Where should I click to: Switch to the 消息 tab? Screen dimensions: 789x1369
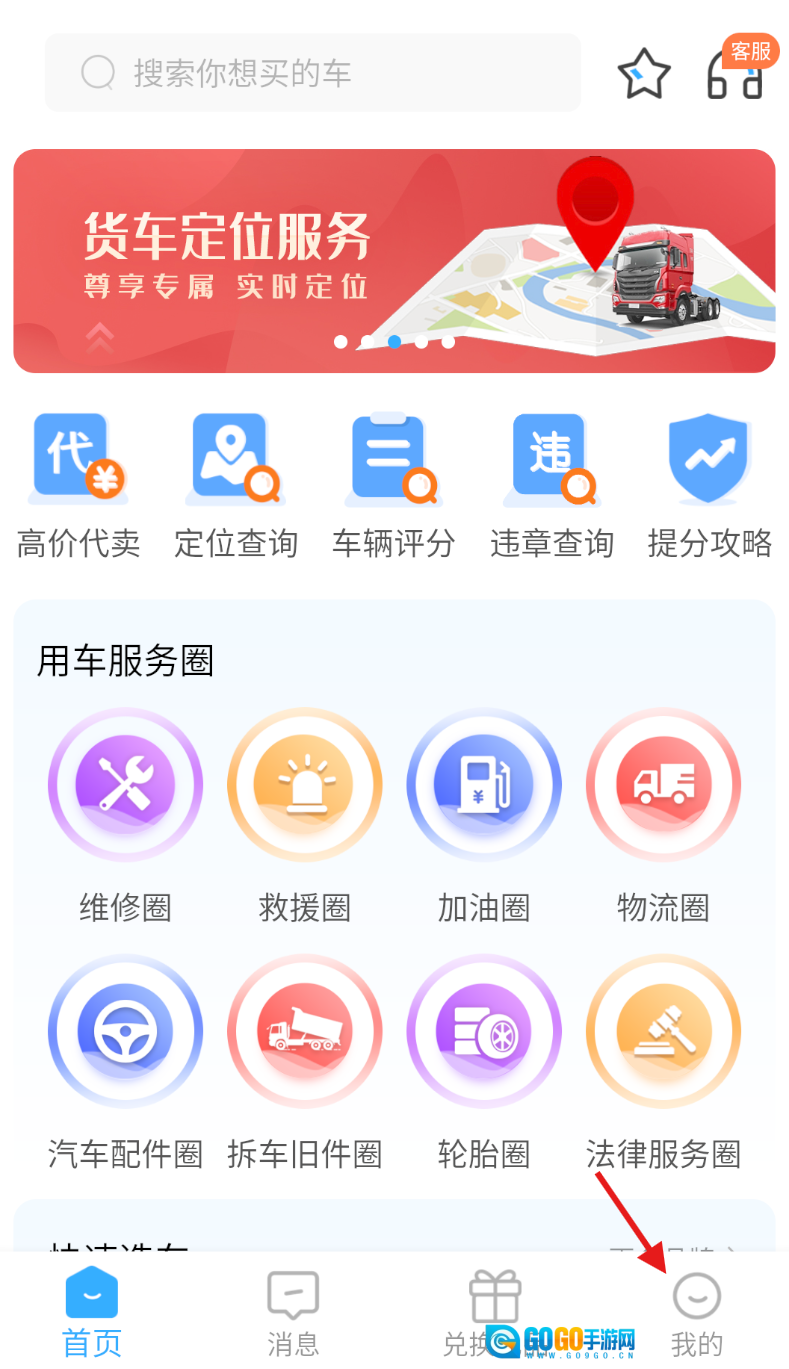pyautogui.click(x=293, y=1312)
